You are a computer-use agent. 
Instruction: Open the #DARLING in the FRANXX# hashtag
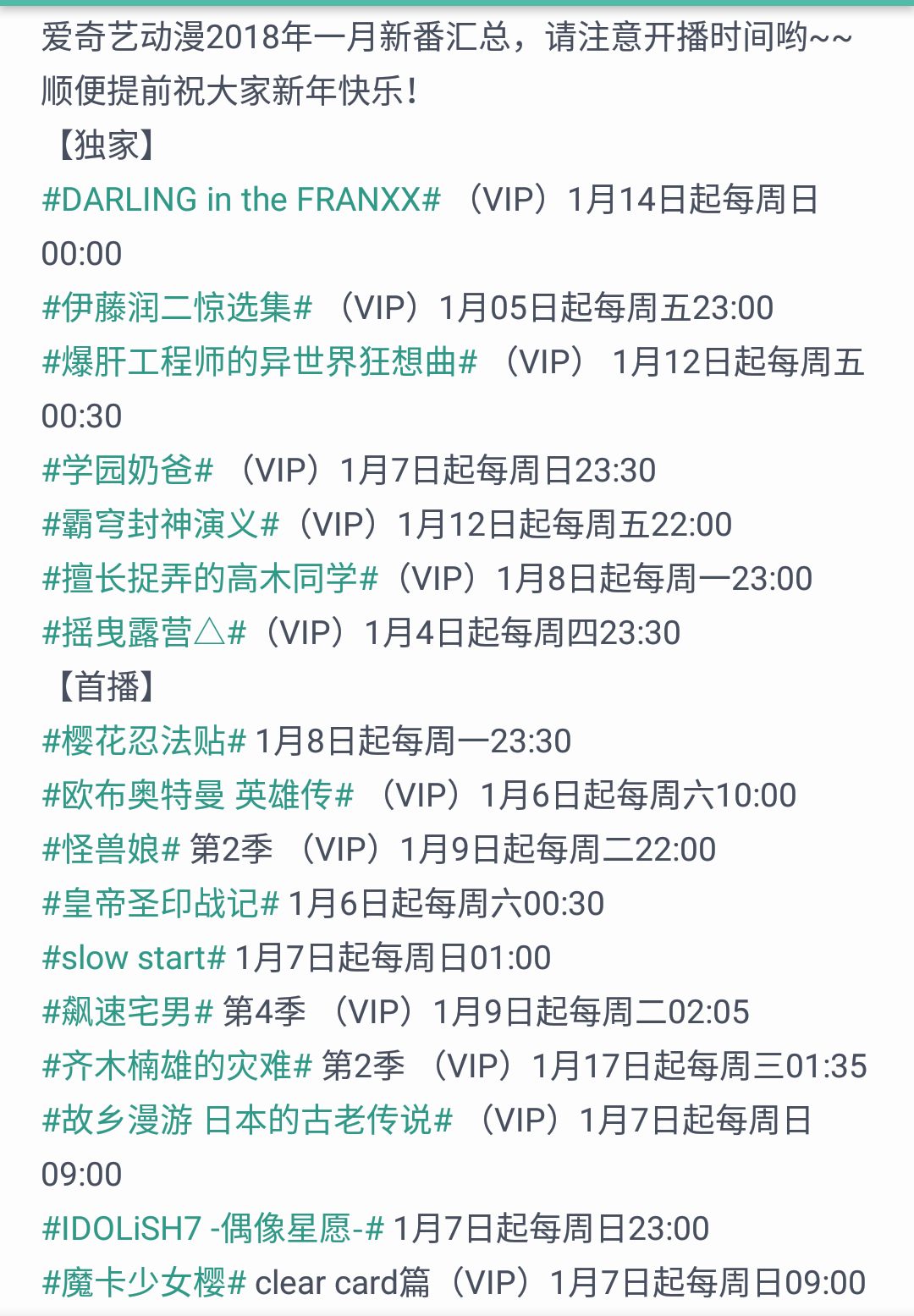point(241,200)
